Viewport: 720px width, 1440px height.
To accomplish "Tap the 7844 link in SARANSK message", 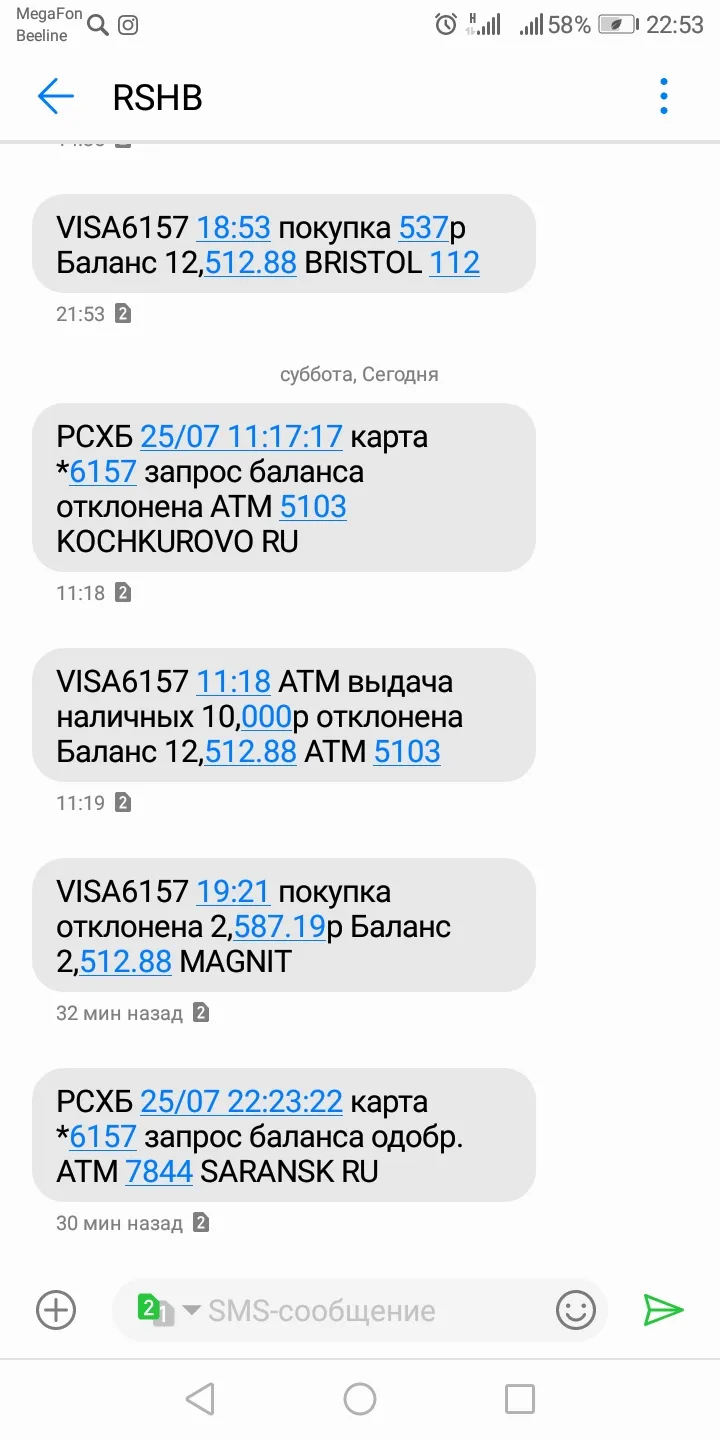I will tap(159, 1172).
